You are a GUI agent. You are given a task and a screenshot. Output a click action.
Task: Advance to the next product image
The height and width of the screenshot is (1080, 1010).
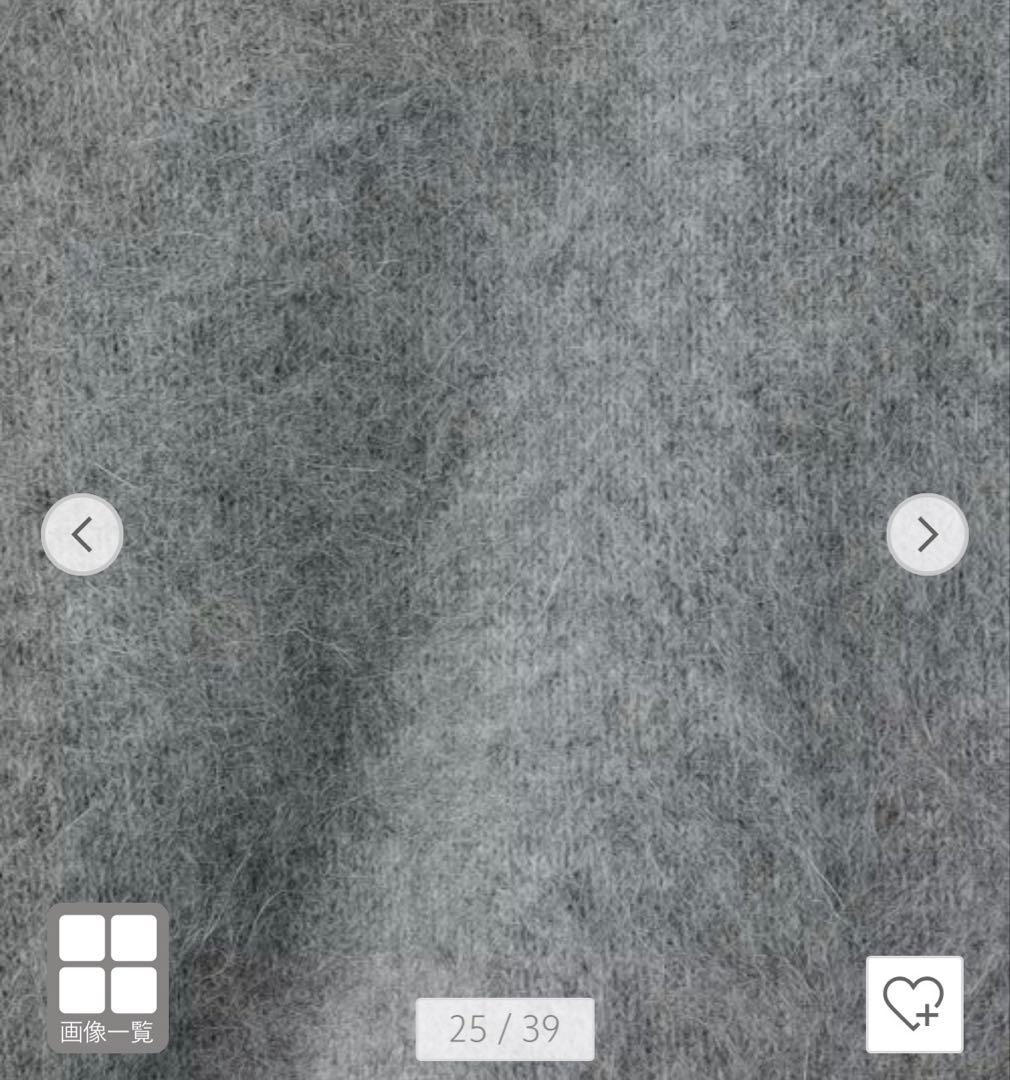coord(927,535)
